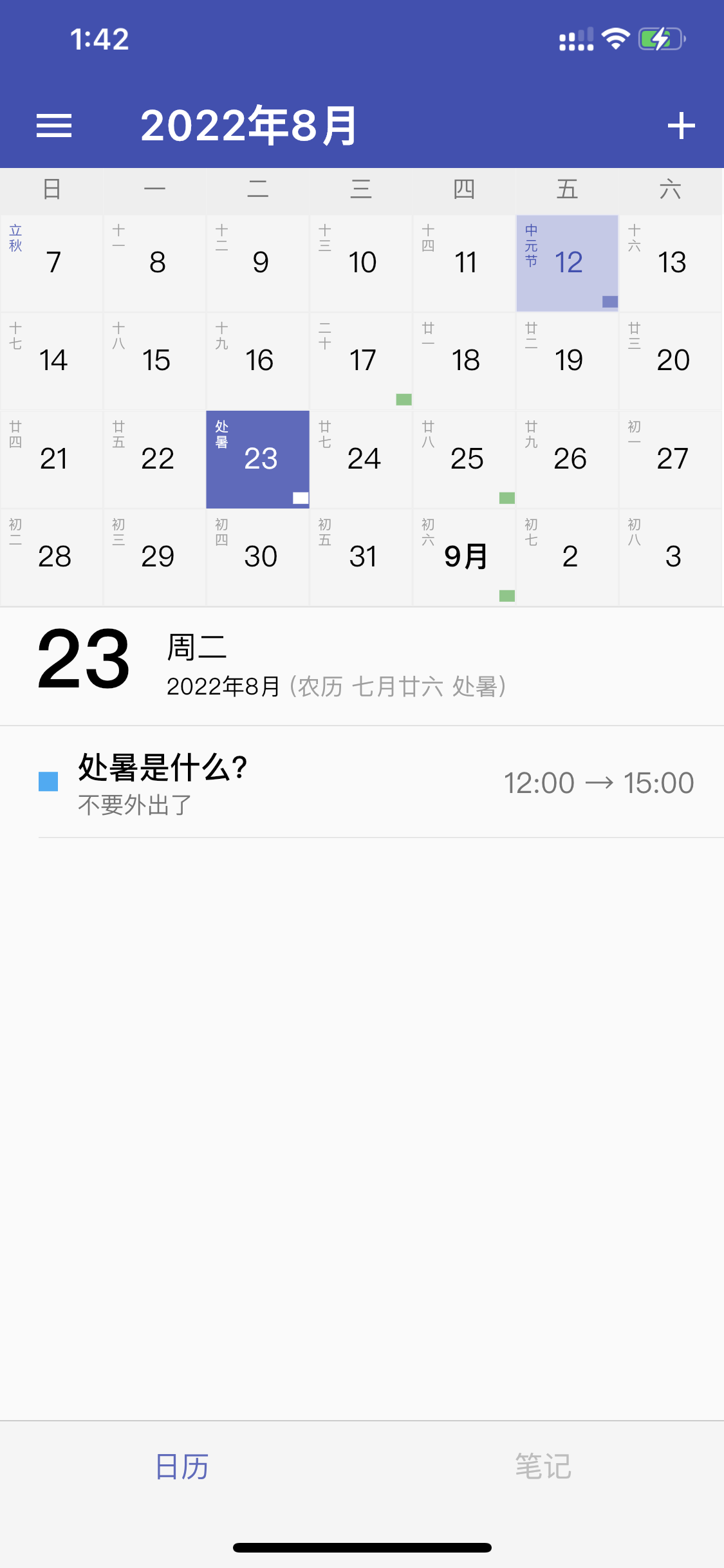Select August 23 处暑 date
This screenshot has width=724, height=1568.
(257, 460)
